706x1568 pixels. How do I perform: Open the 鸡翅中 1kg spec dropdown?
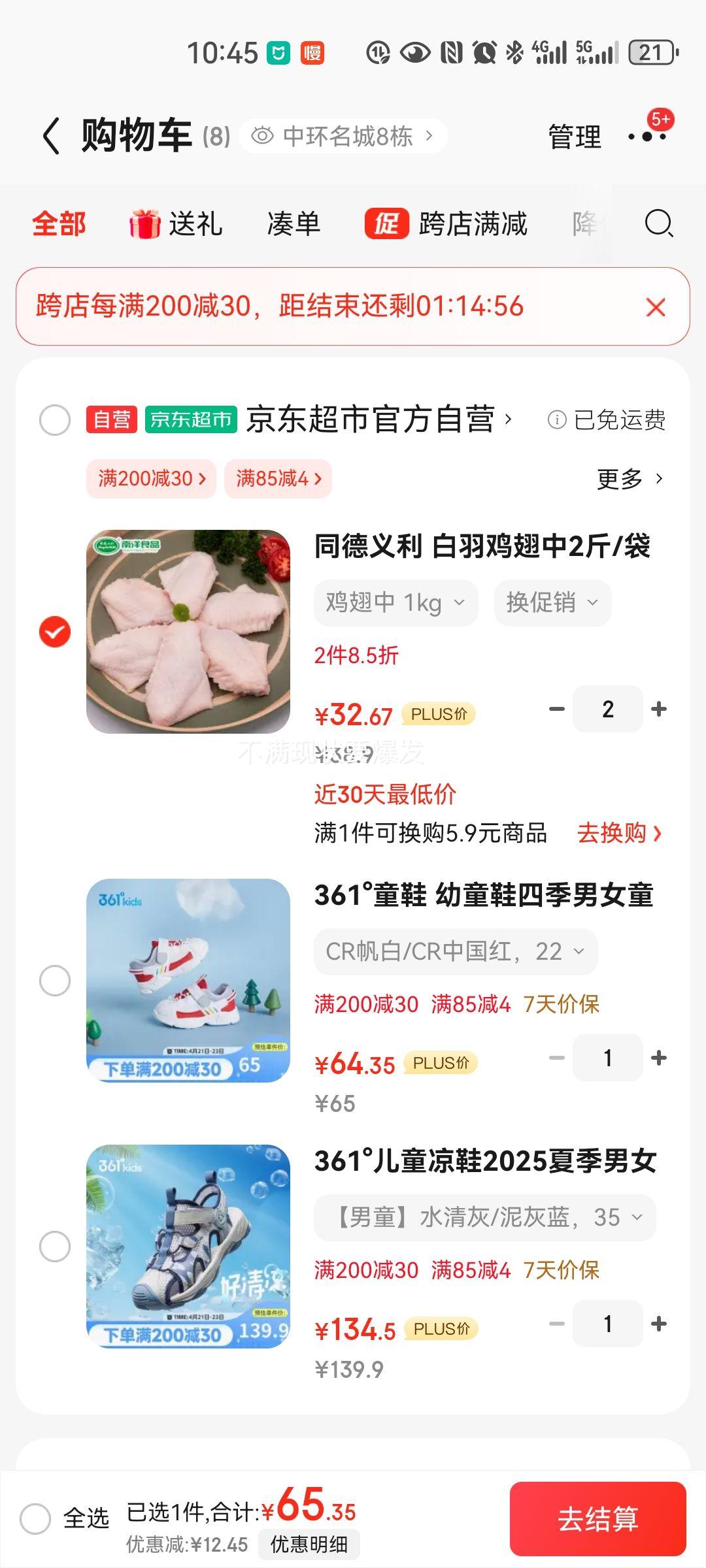(395, 602)
